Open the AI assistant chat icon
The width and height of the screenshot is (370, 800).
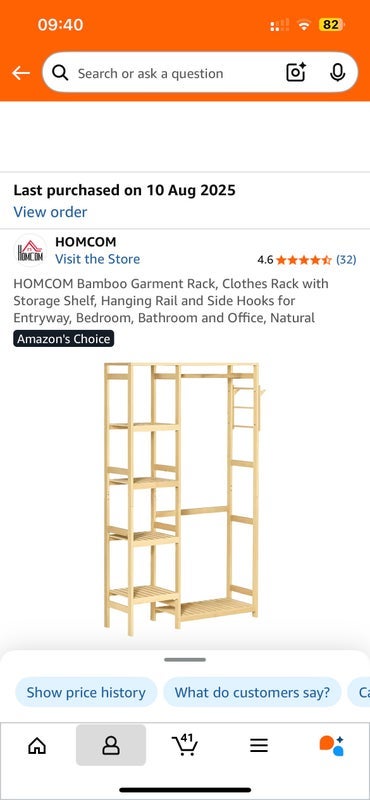pyautogui.click(x=332, y=746)
